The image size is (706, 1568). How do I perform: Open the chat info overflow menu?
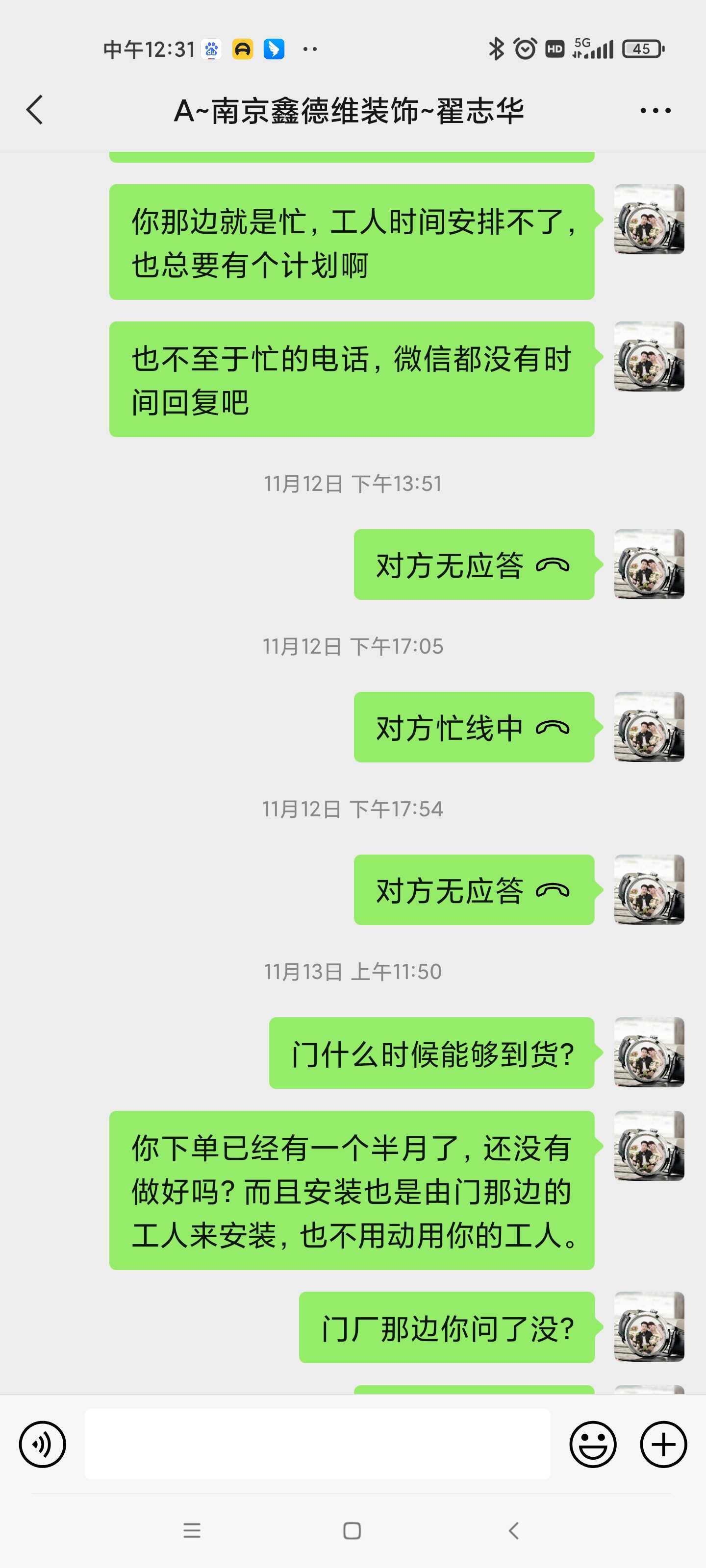coord(655,110)
